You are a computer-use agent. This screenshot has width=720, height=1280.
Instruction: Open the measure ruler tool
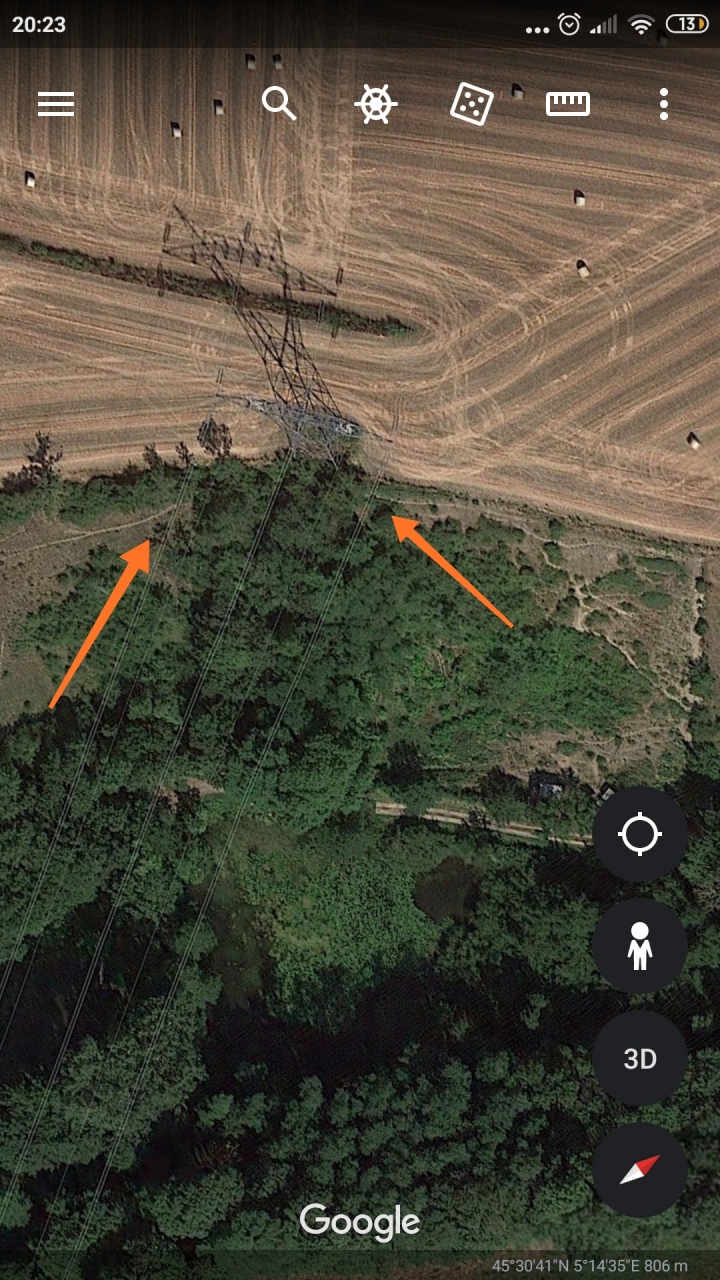click(567, 104)
